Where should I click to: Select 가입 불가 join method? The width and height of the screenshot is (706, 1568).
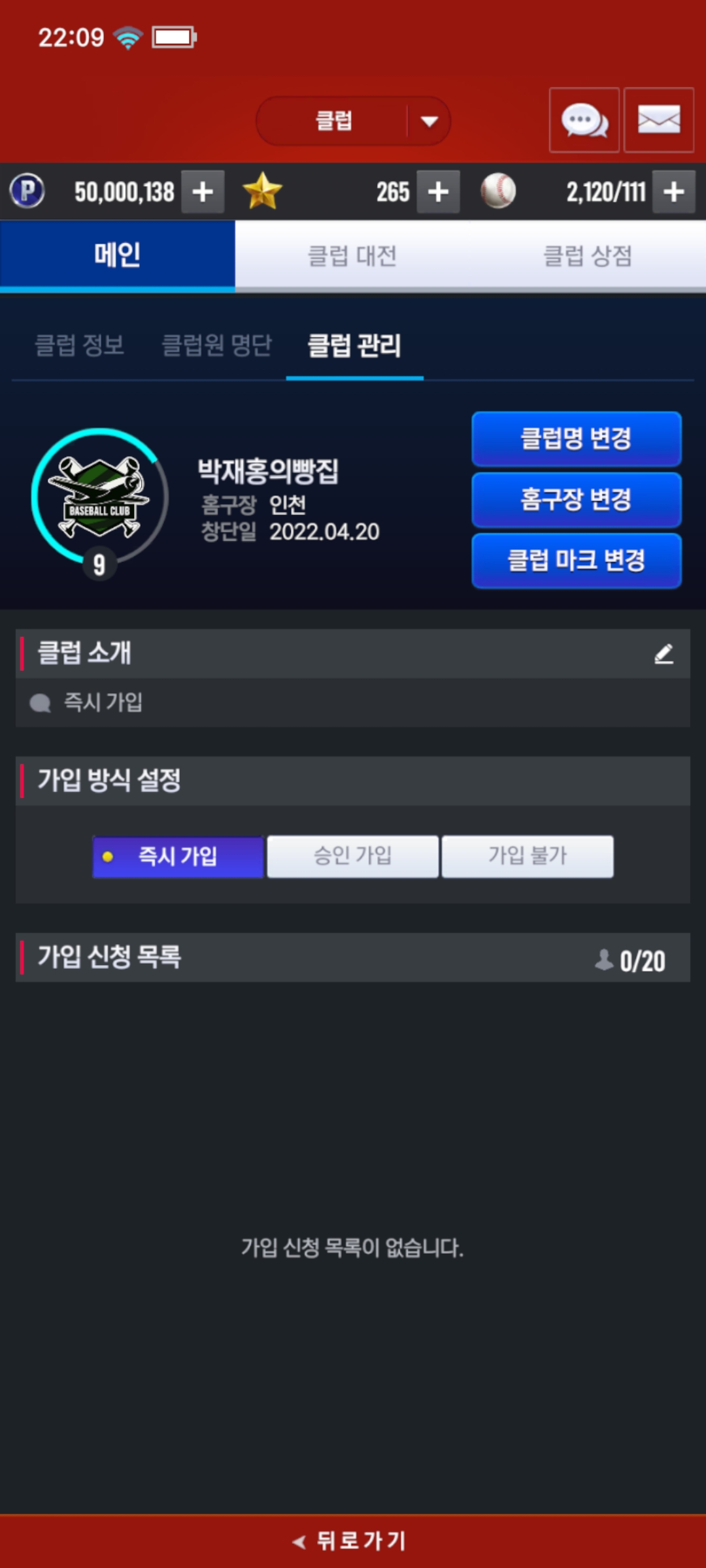pyautogui.click(x=528, y=856)
